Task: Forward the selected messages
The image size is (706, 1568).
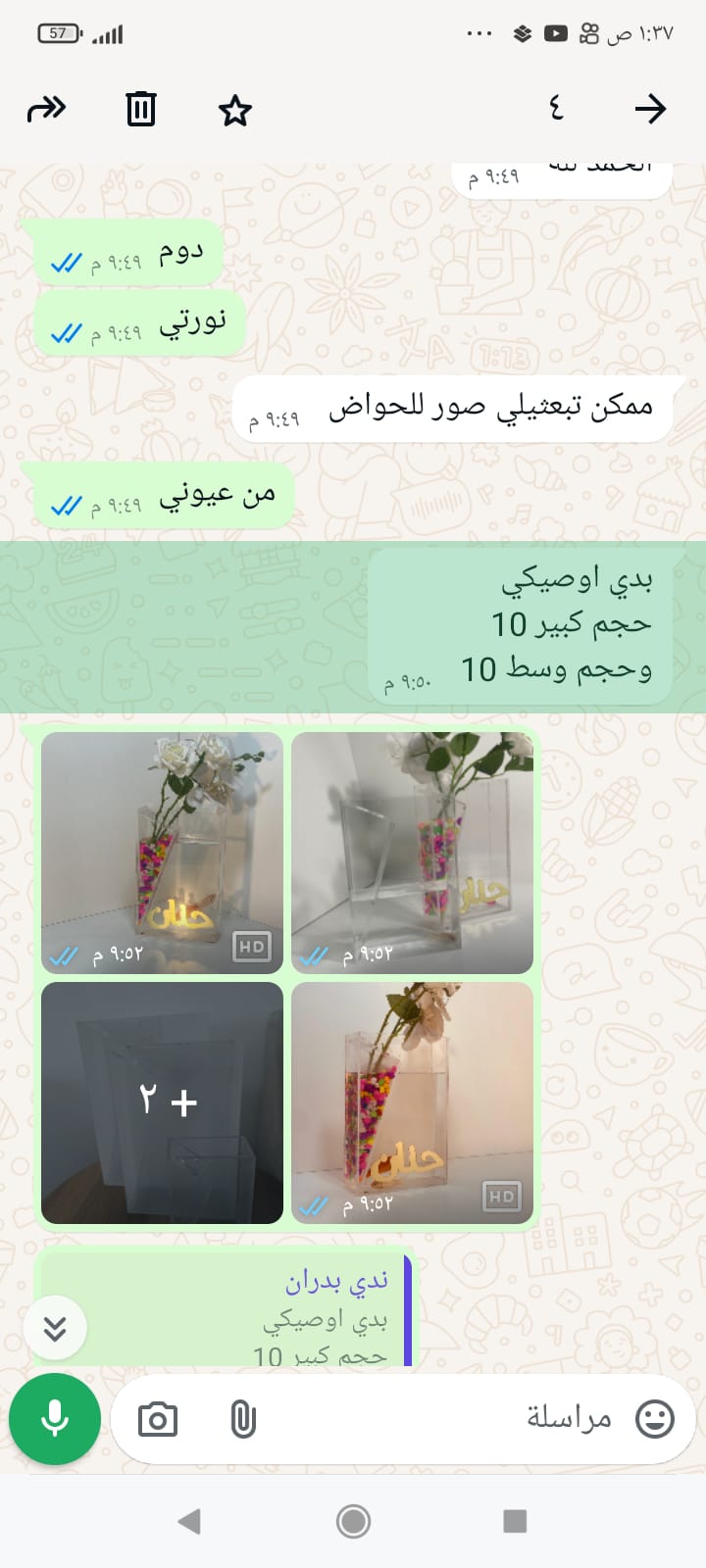Action: pos(46,109)
